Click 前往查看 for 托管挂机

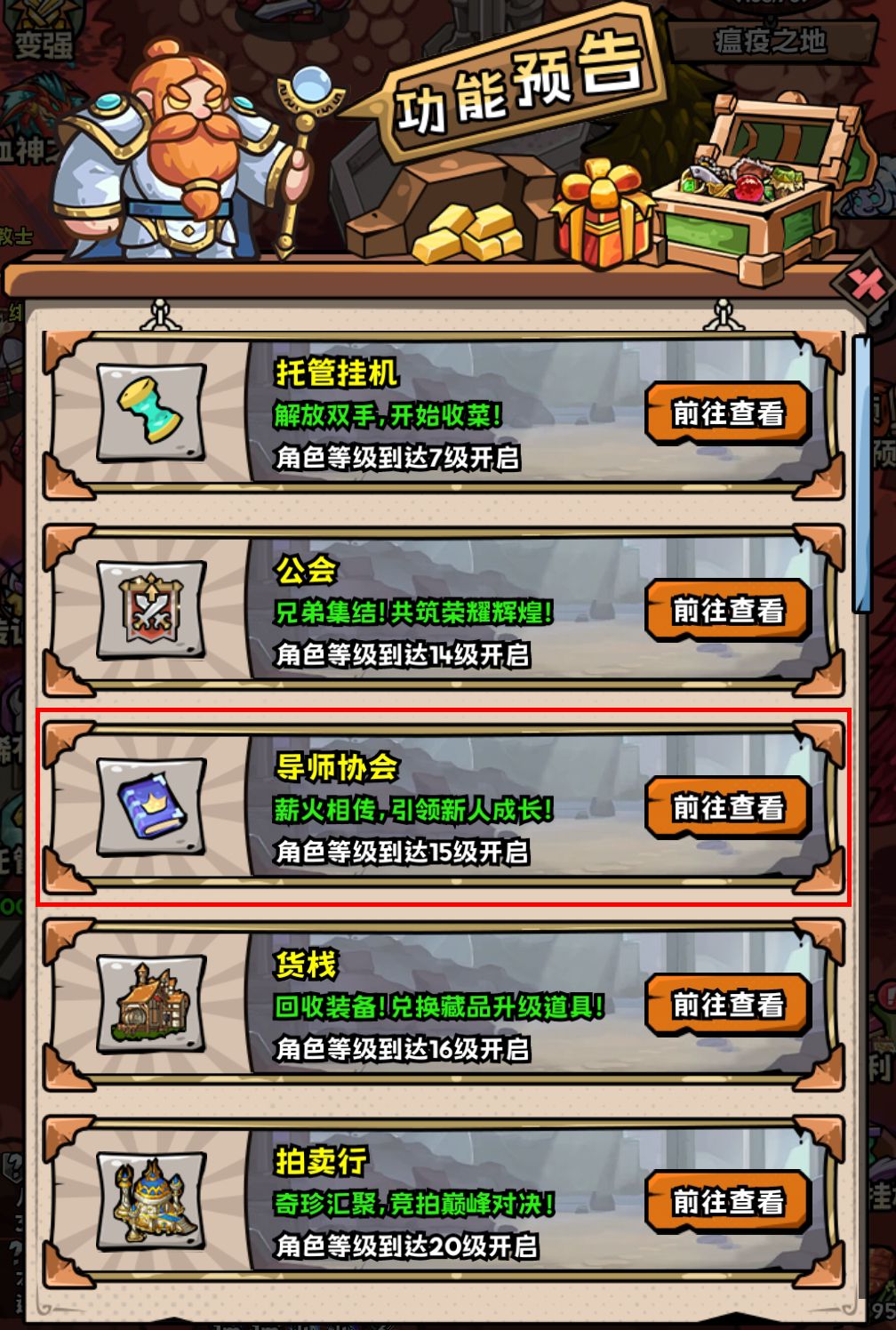pos(729,412)
